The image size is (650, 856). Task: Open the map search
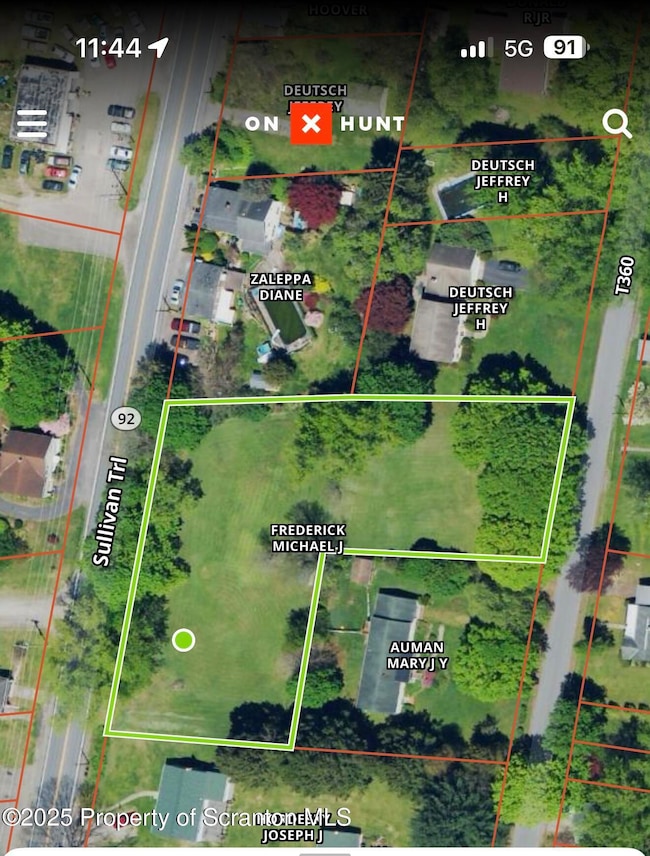(617, 124)
